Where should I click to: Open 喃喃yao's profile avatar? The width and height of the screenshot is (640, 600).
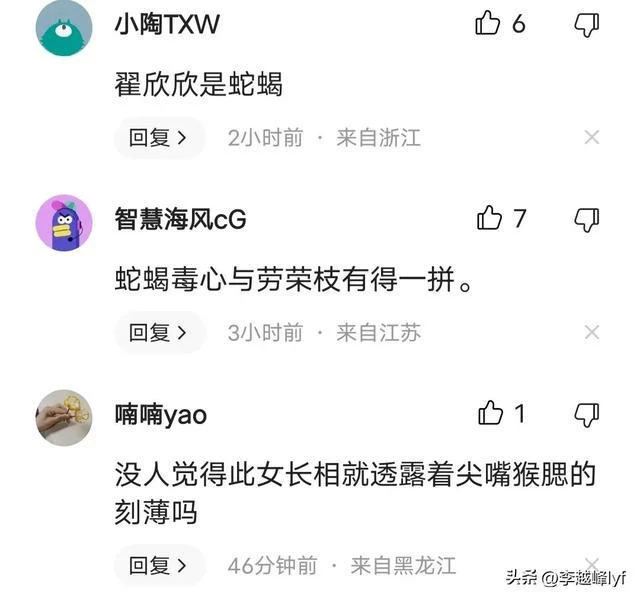coord(64,417)
